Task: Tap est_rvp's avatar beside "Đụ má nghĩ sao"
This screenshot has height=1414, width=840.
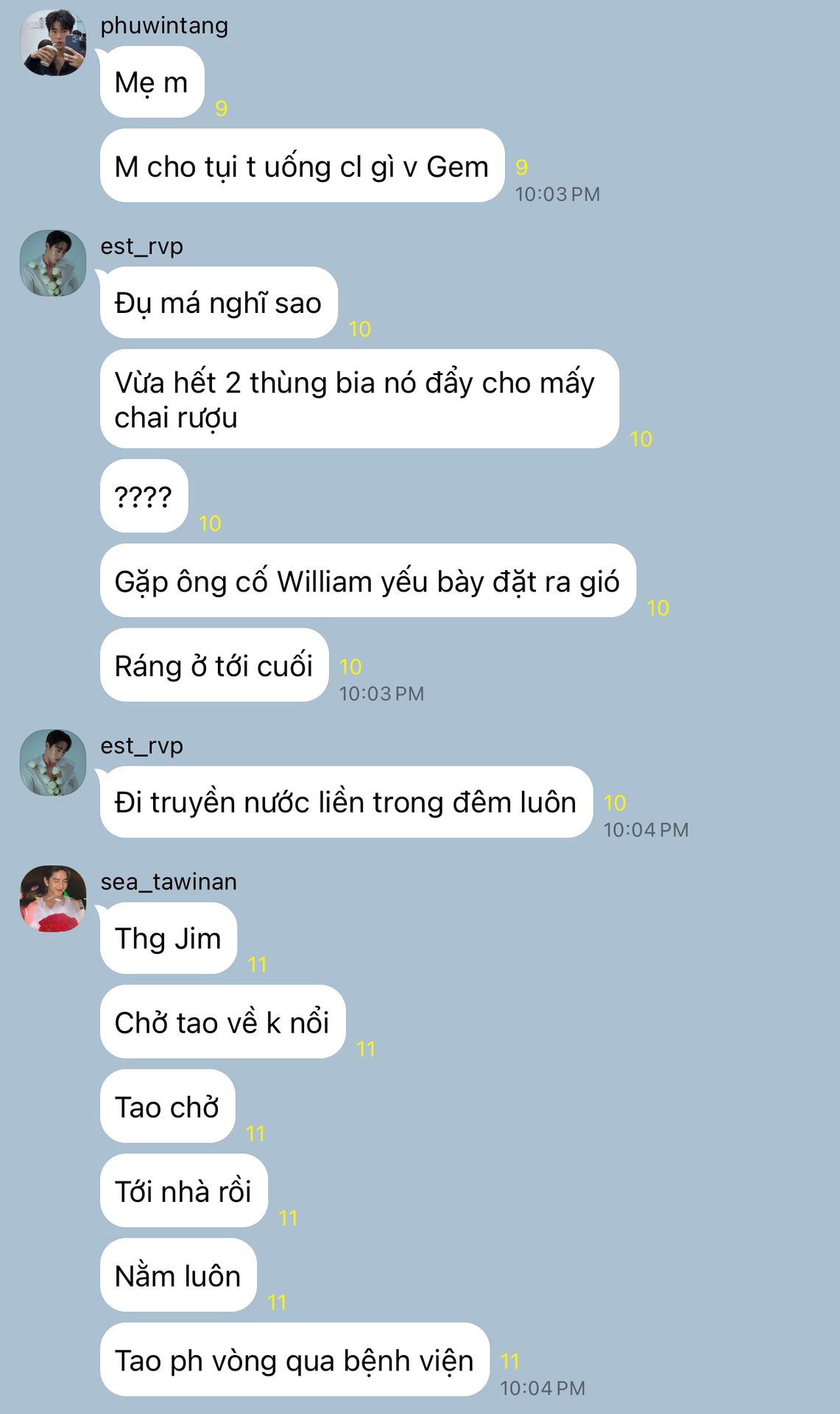Action: coord(53,263)
